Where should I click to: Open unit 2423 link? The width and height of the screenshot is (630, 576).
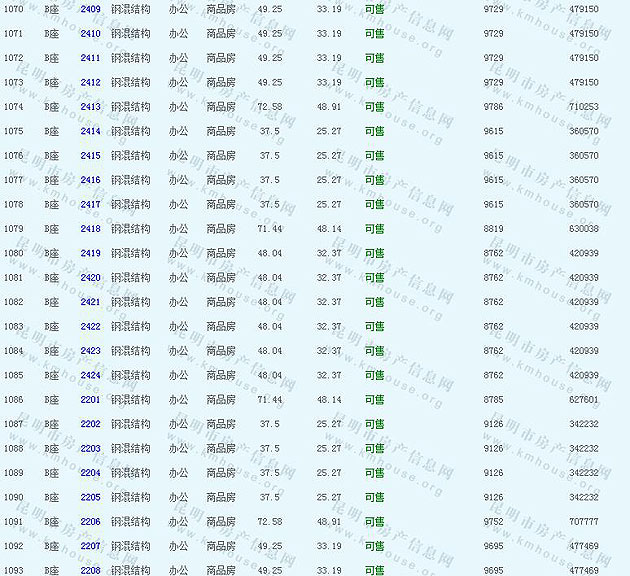(x=90, y=351)
